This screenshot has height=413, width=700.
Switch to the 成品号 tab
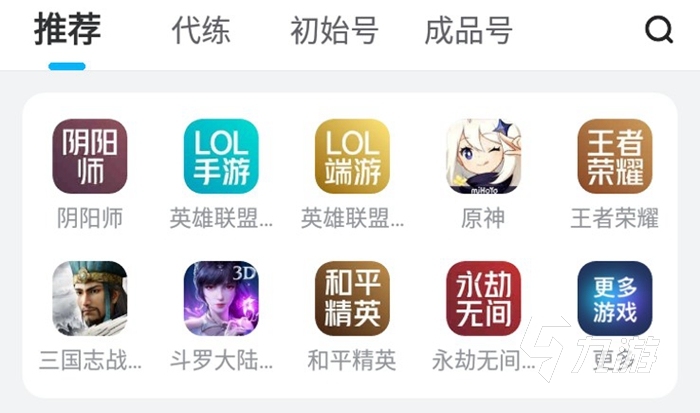468,30
